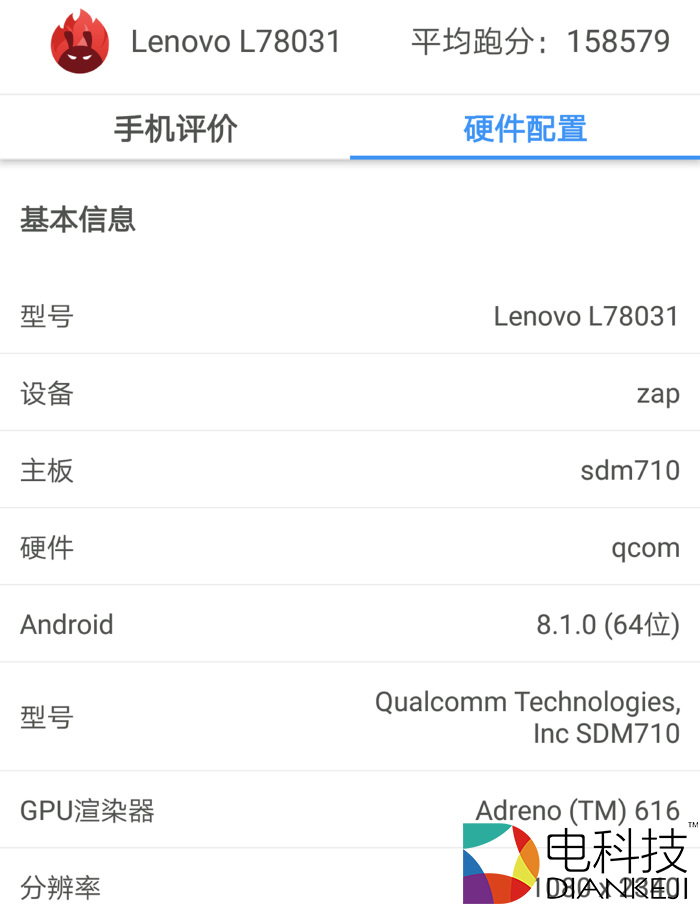Screen dimensions: 700x906
Task: Select the 硬件配置 tab
Action: point(525,128)
